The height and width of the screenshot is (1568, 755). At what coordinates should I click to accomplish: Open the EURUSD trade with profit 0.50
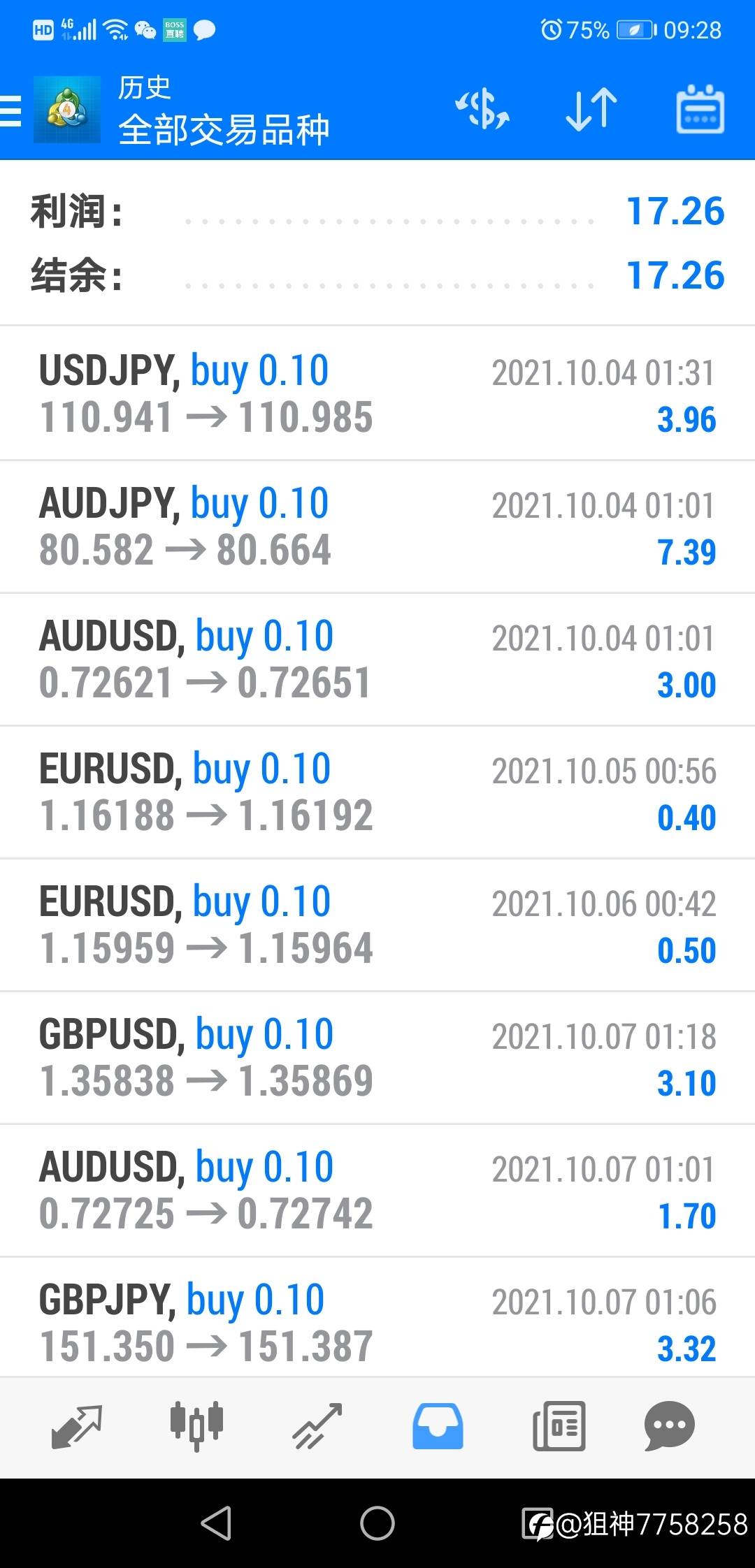377,925
